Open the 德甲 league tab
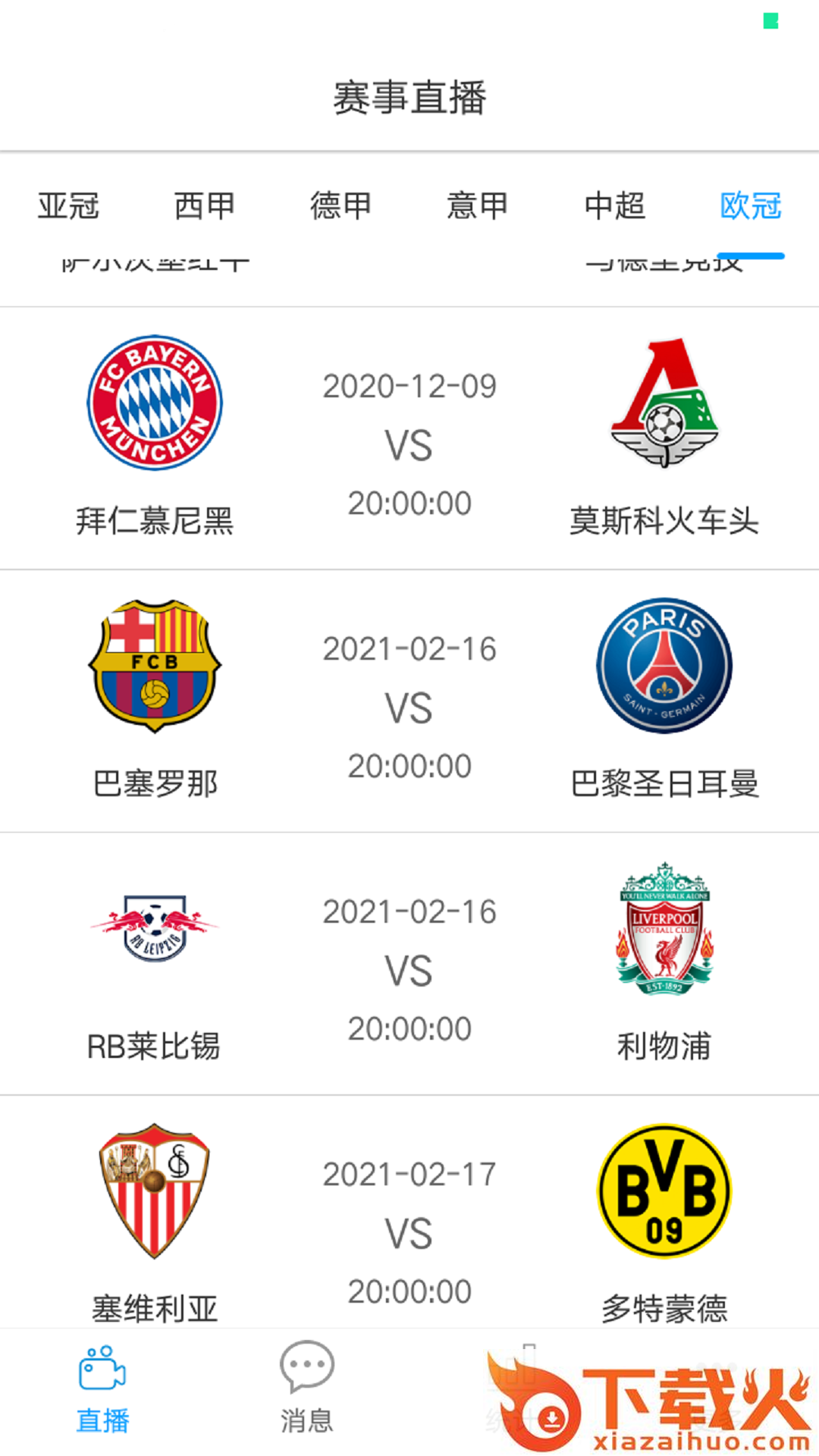Image resolution: width=819 pixels, height=1456 pixels. point(340,206)
